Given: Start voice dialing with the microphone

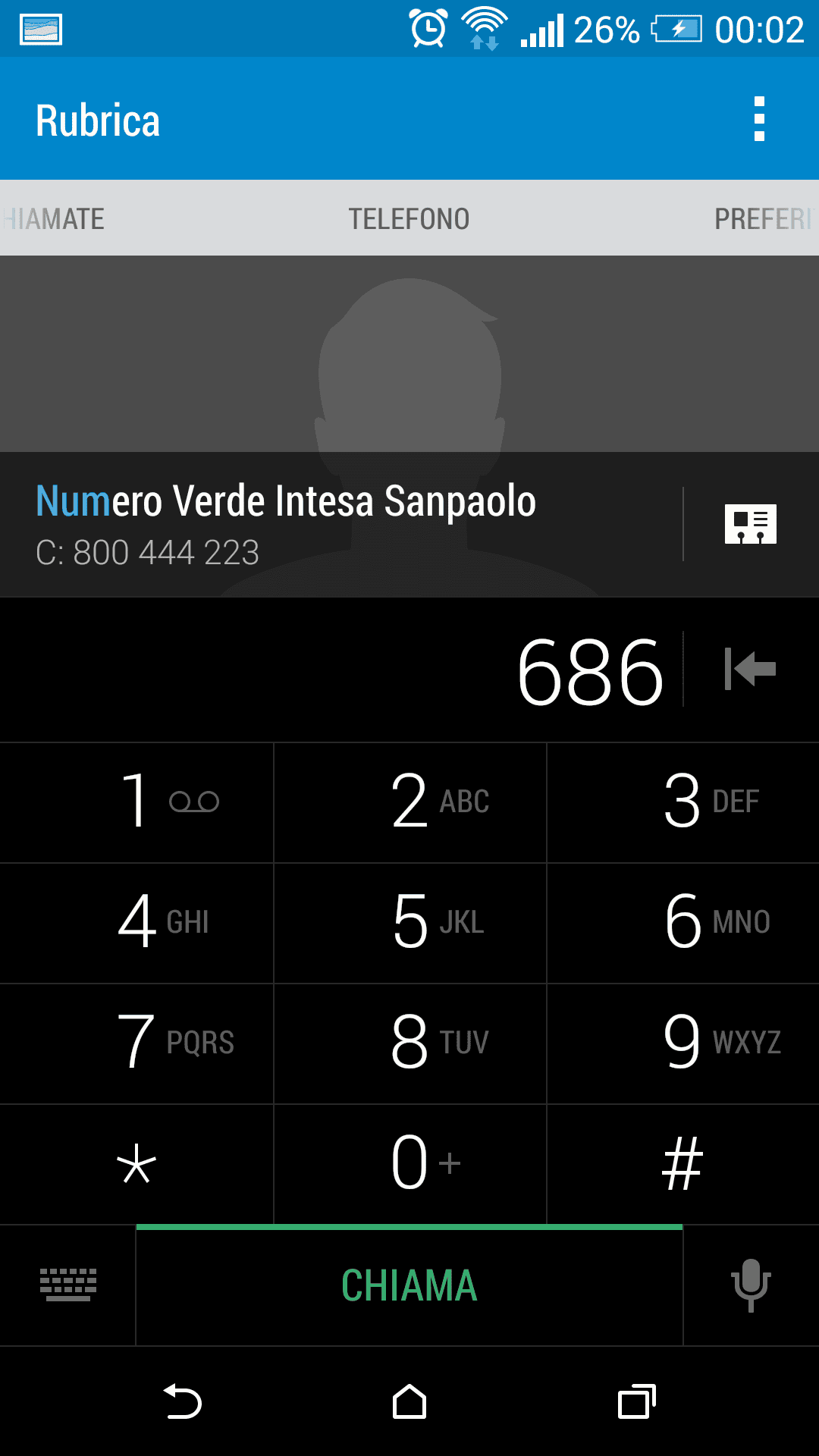Looking at the screenshot, I should (751, 1285).
